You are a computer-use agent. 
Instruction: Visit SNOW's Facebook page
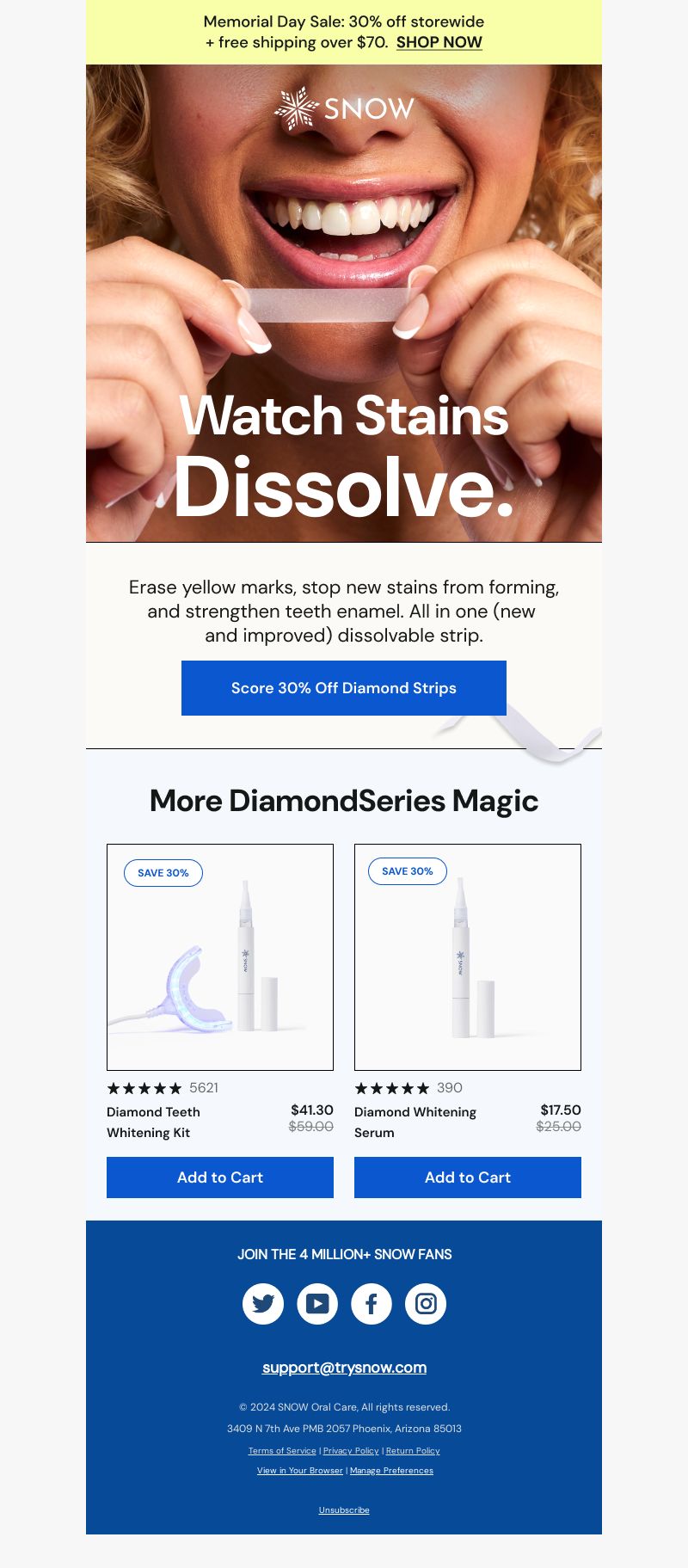372,1304
